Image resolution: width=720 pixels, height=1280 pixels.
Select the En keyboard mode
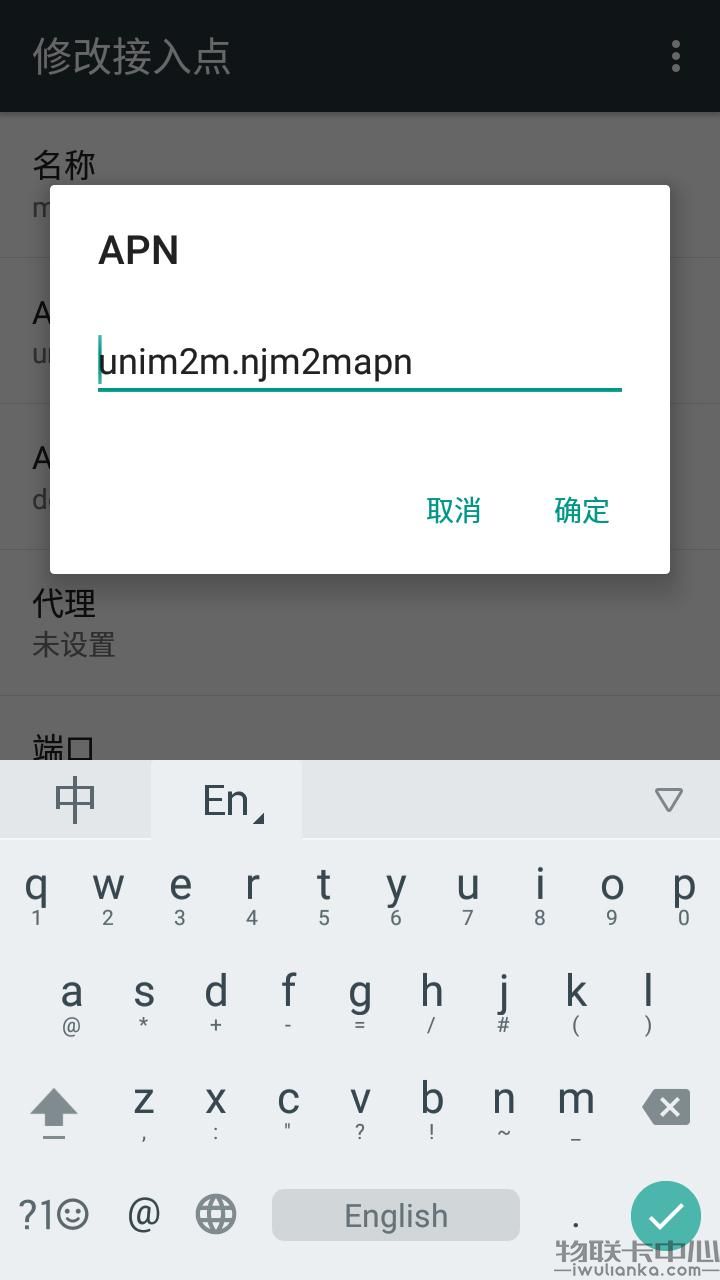click(x=227, y=800)
